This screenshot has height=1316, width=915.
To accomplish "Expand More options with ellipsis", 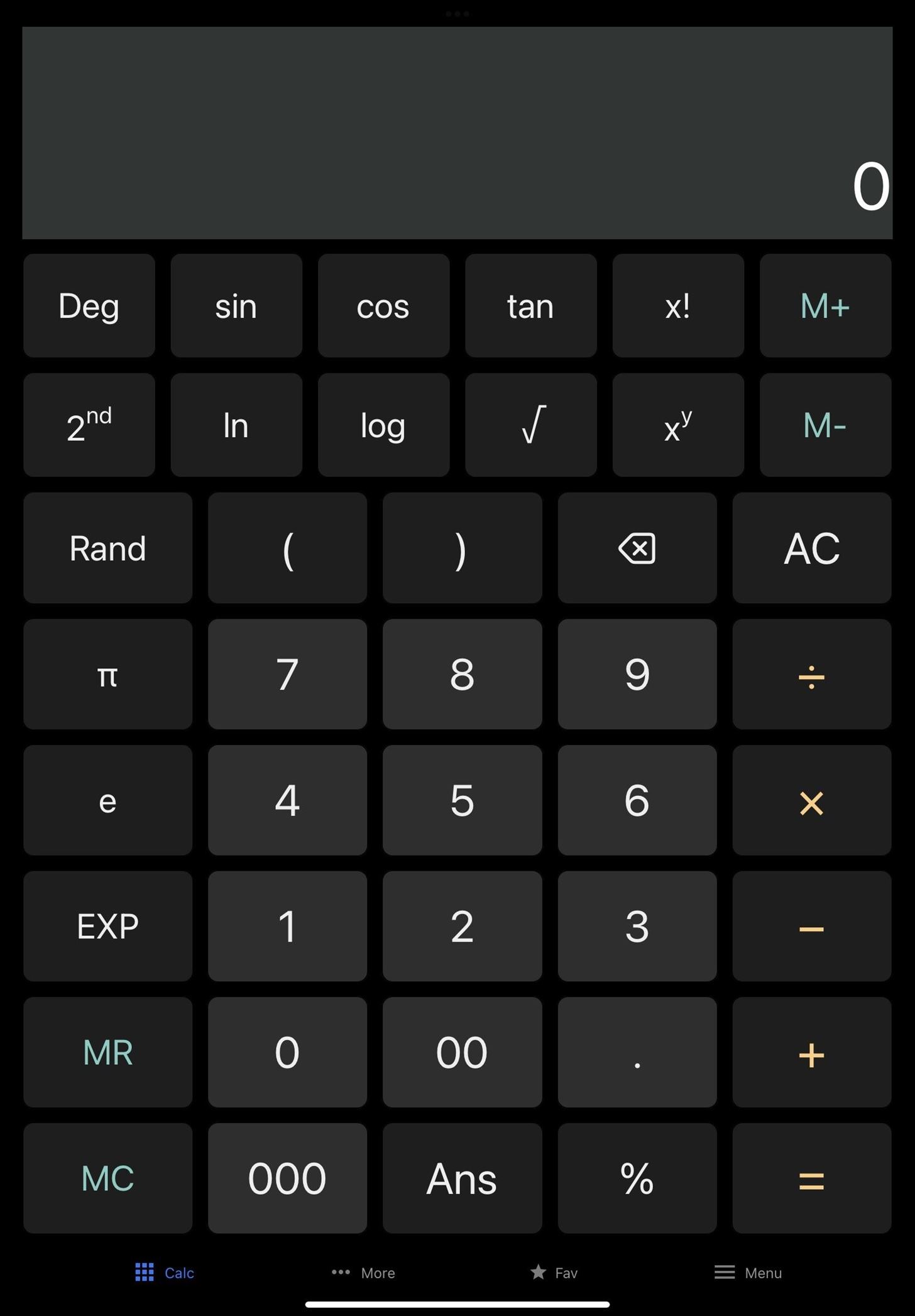I will click(x=340, y=1272).
